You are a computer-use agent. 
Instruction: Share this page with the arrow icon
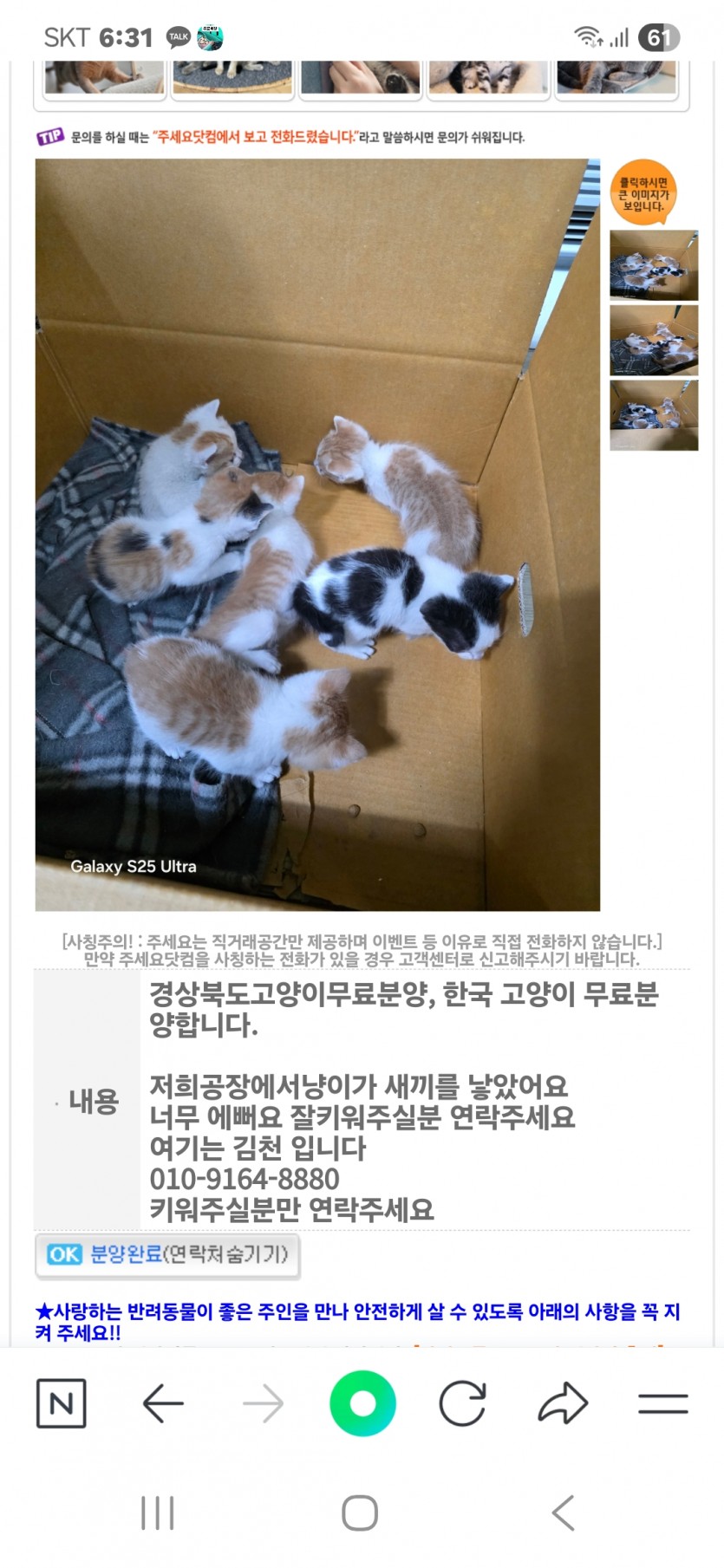coord(563,1403)
